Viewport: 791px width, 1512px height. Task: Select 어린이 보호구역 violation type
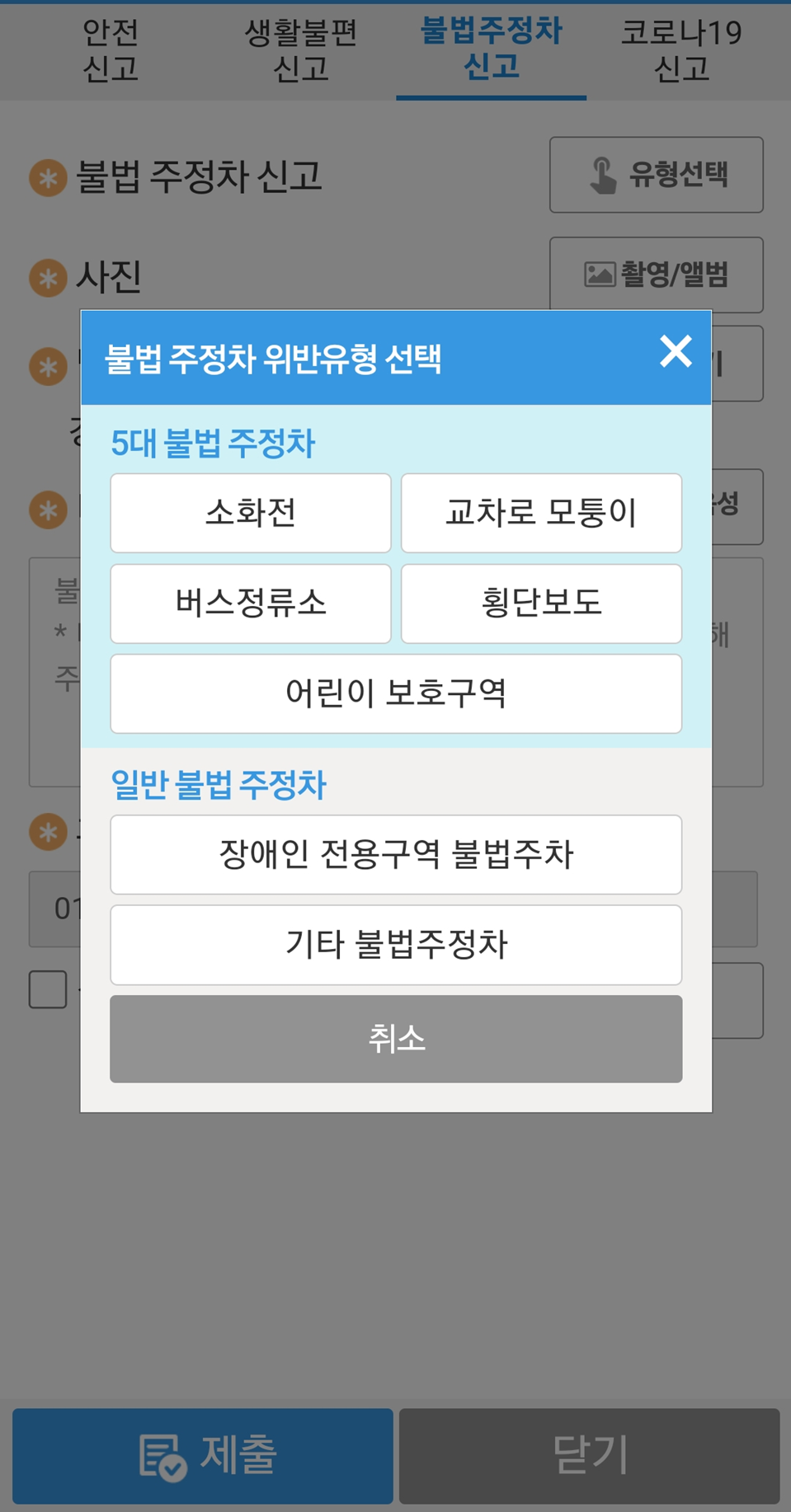click(395, 694)
